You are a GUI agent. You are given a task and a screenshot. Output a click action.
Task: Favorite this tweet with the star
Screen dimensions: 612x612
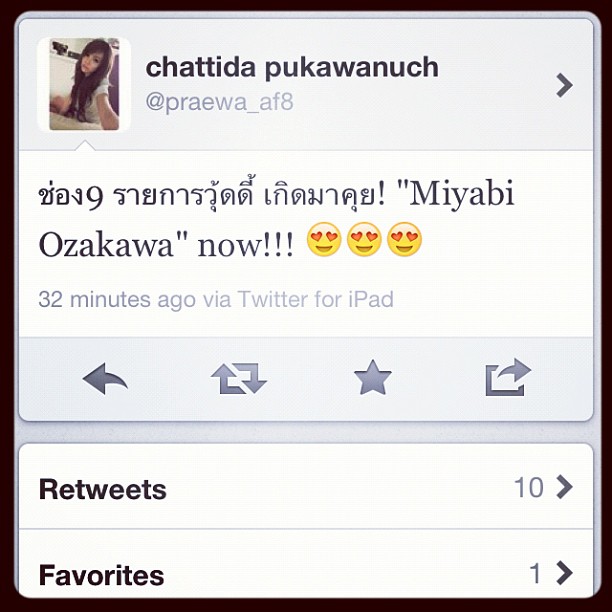tap(372, 379)
